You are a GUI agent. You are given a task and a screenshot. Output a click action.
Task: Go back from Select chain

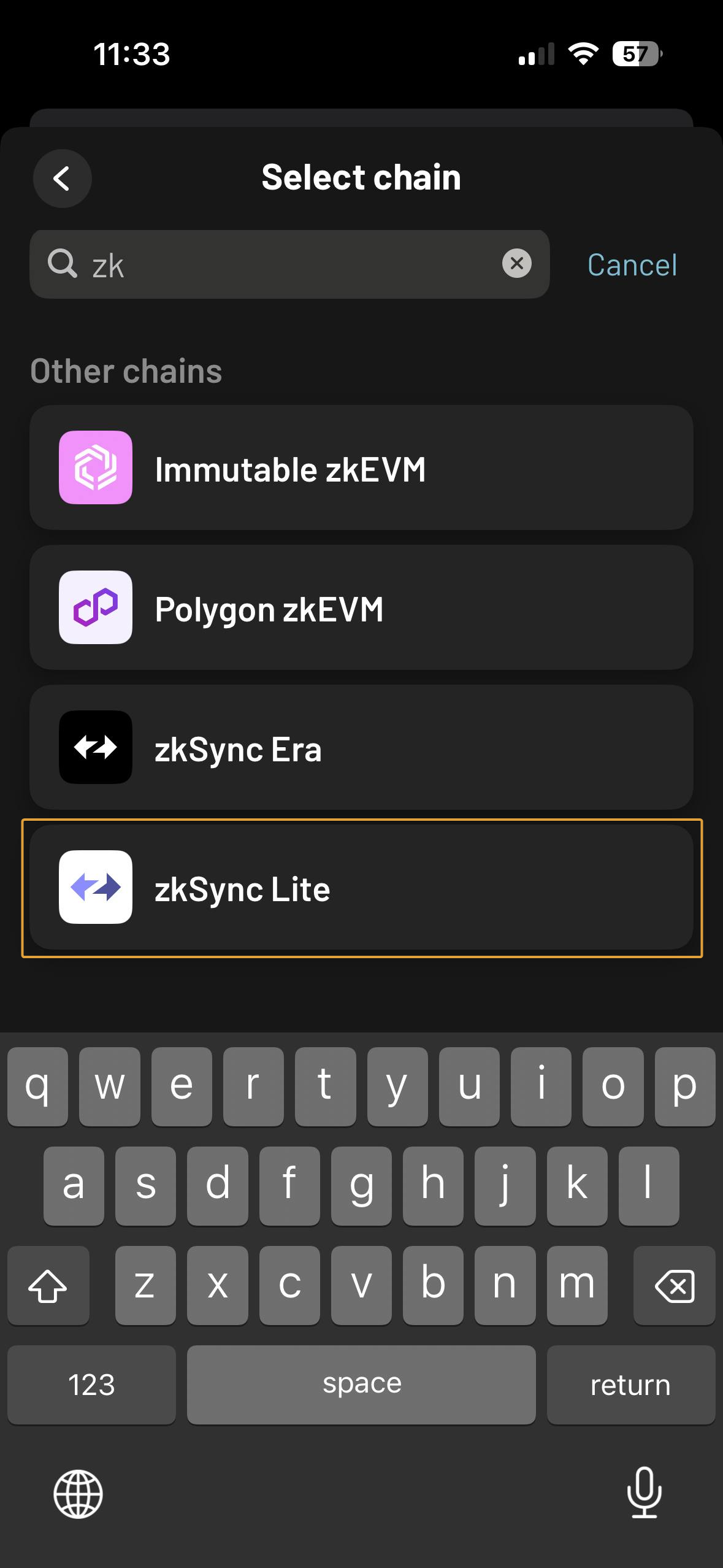pyautogui.click(x=62, y=179)
